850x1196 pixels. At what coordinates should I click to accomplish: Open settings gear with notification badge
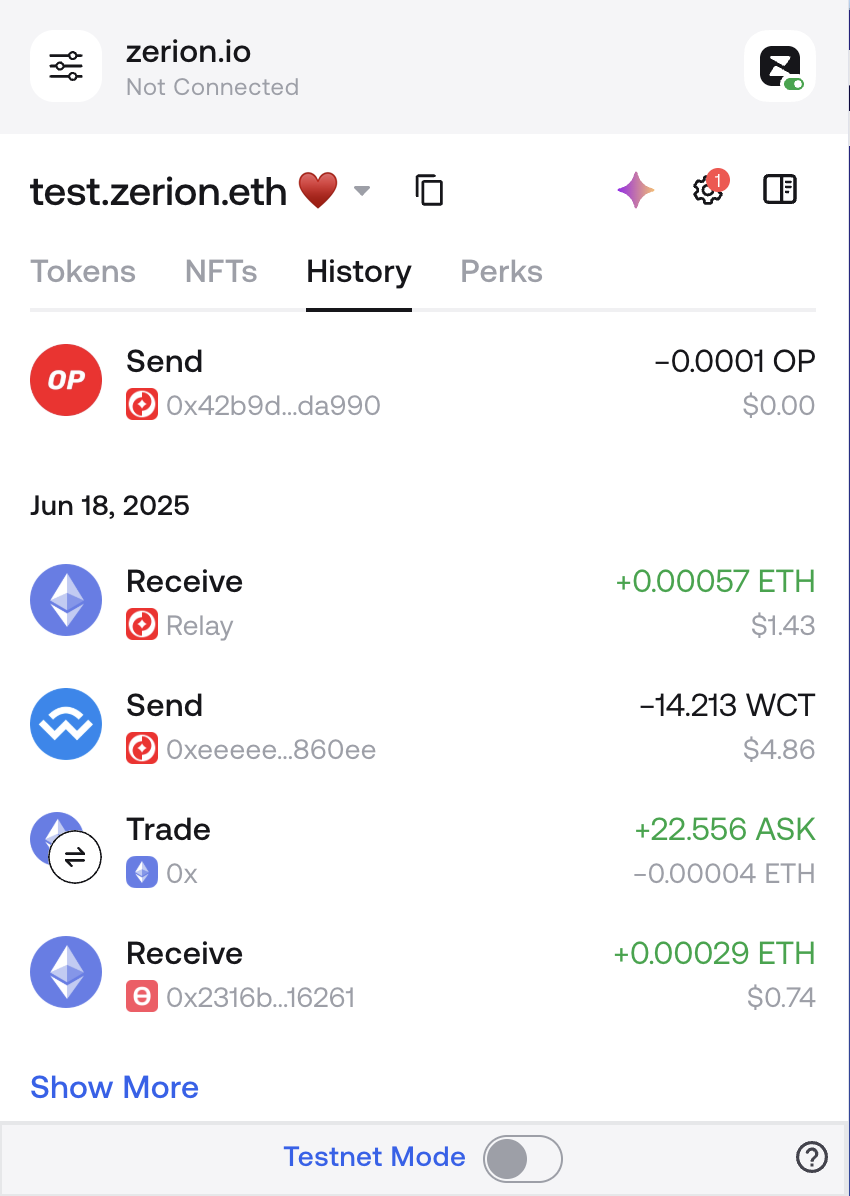tap(708, 189)
